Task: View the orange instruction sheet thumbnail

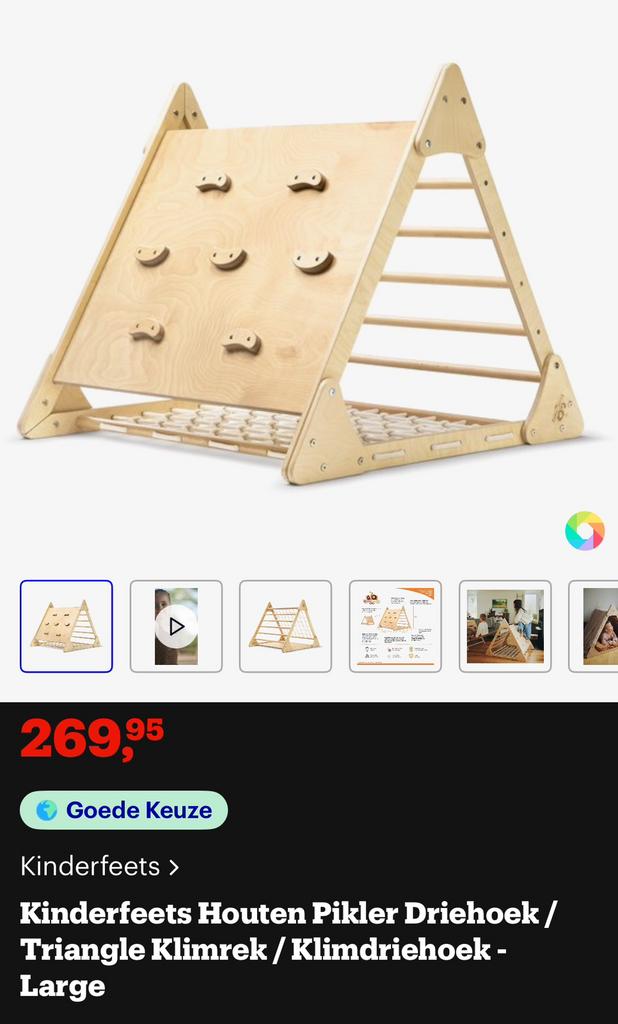Action: (x=395, y=626)
